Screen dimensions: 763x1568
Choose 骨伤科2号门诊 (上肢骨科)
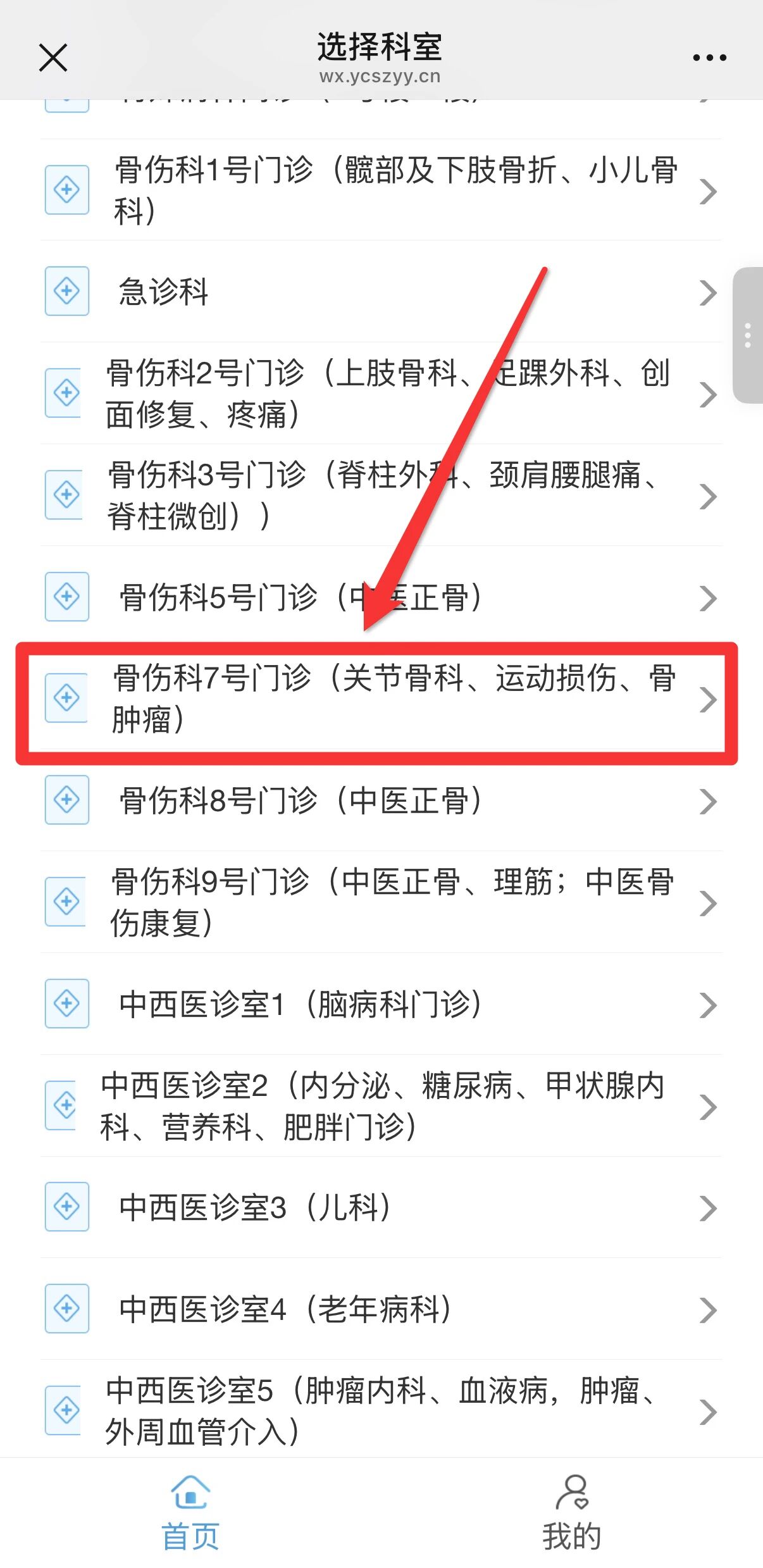point(380,393)
